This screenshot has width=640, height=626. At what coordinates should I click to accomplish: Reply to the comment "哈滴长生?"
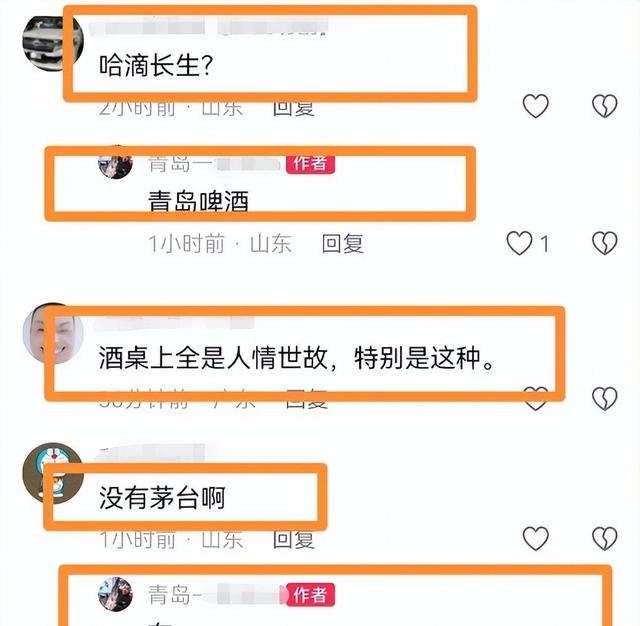tap(294, 106)
